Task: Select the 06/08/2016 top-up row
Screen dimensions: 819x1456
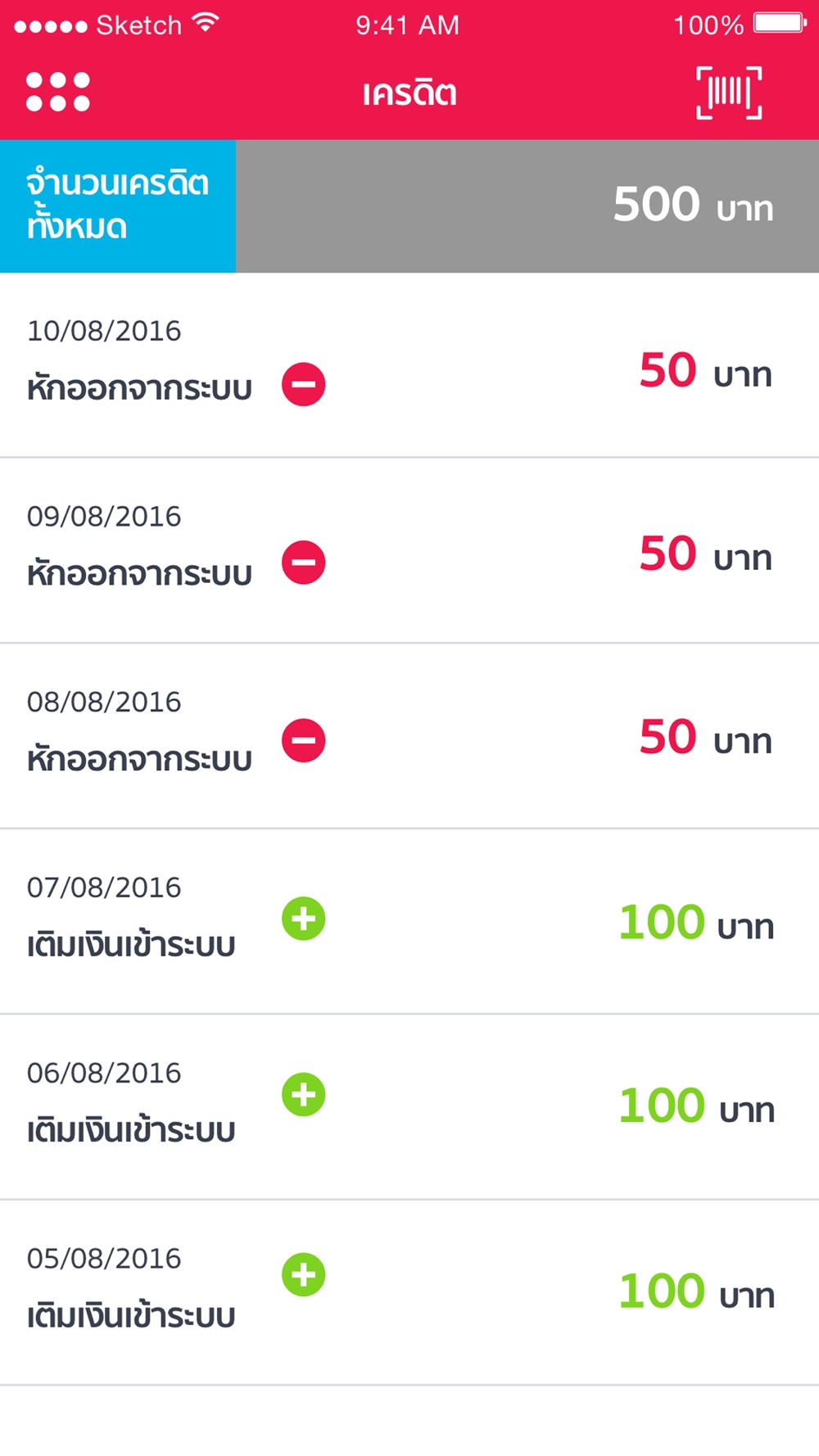Action: pos(409,1108)
